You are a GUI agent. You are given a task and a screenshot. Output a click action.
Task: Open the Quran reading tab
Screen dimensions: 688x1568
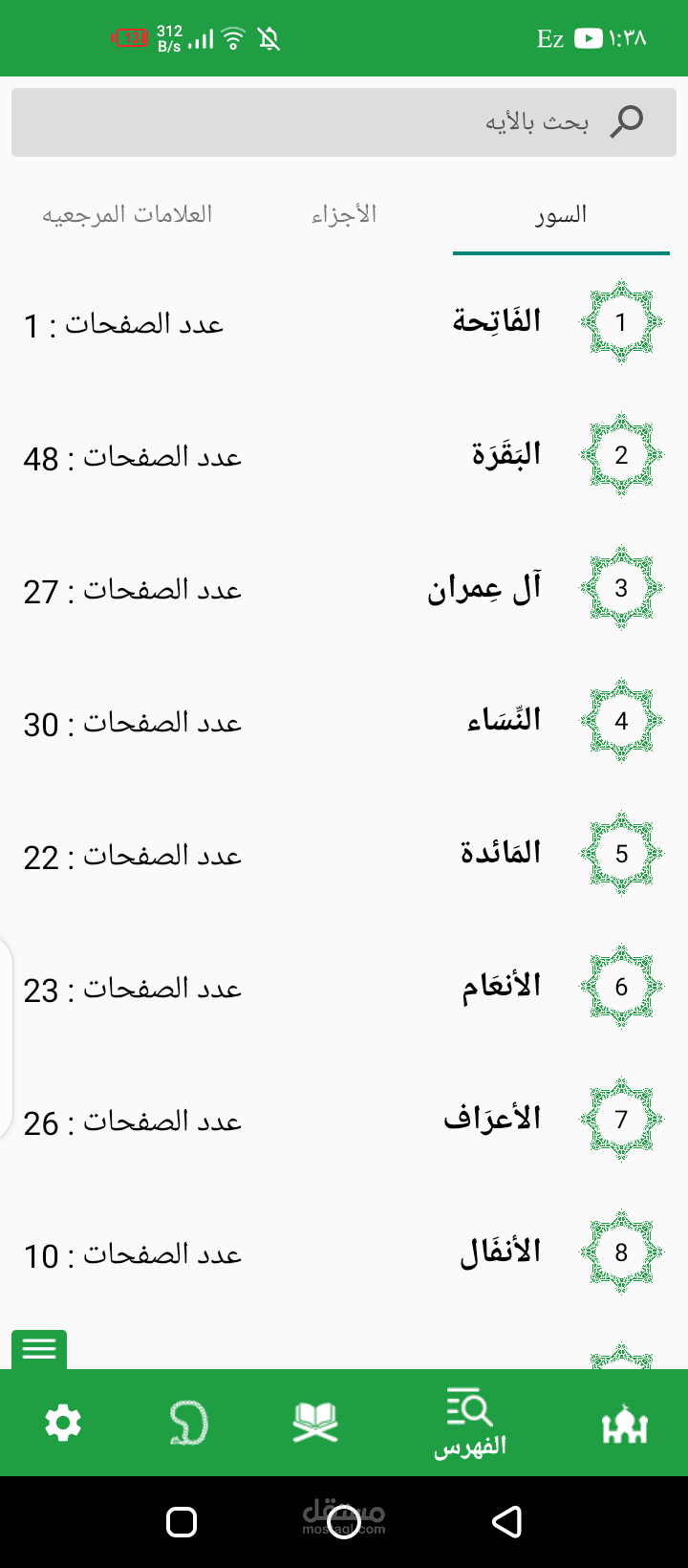(315, 1423)
